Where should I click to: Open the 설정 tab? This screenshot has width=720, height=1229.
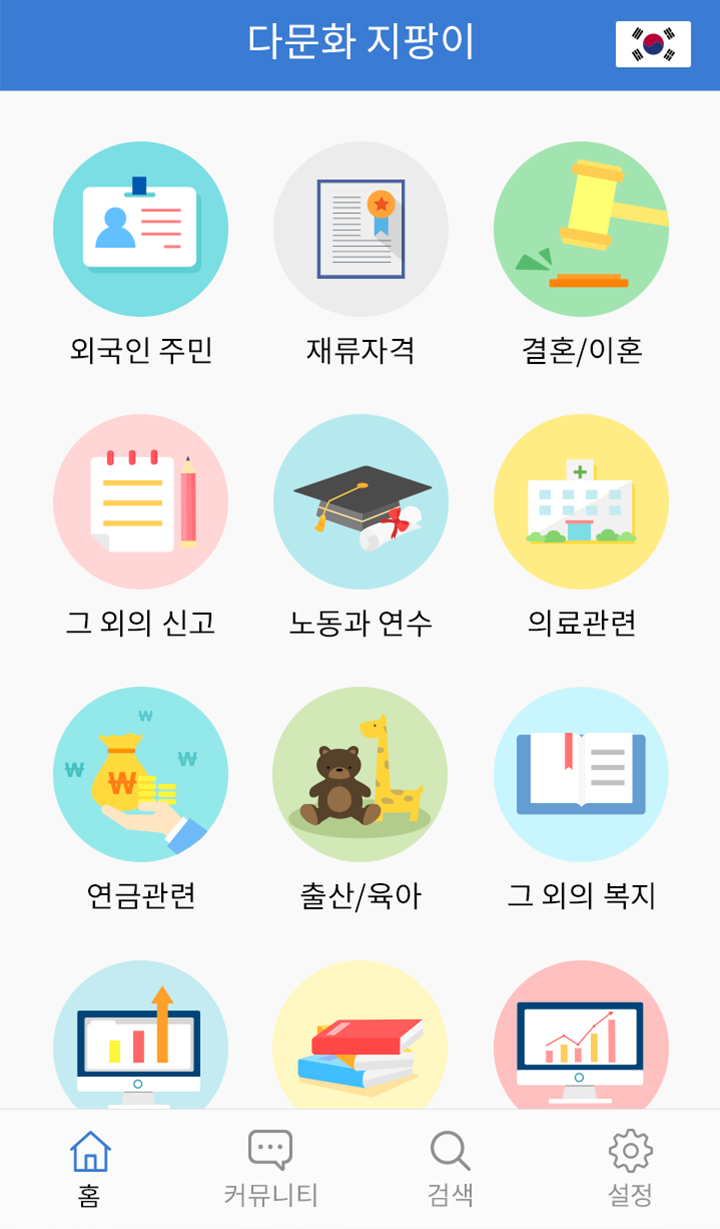point(630,1168)
